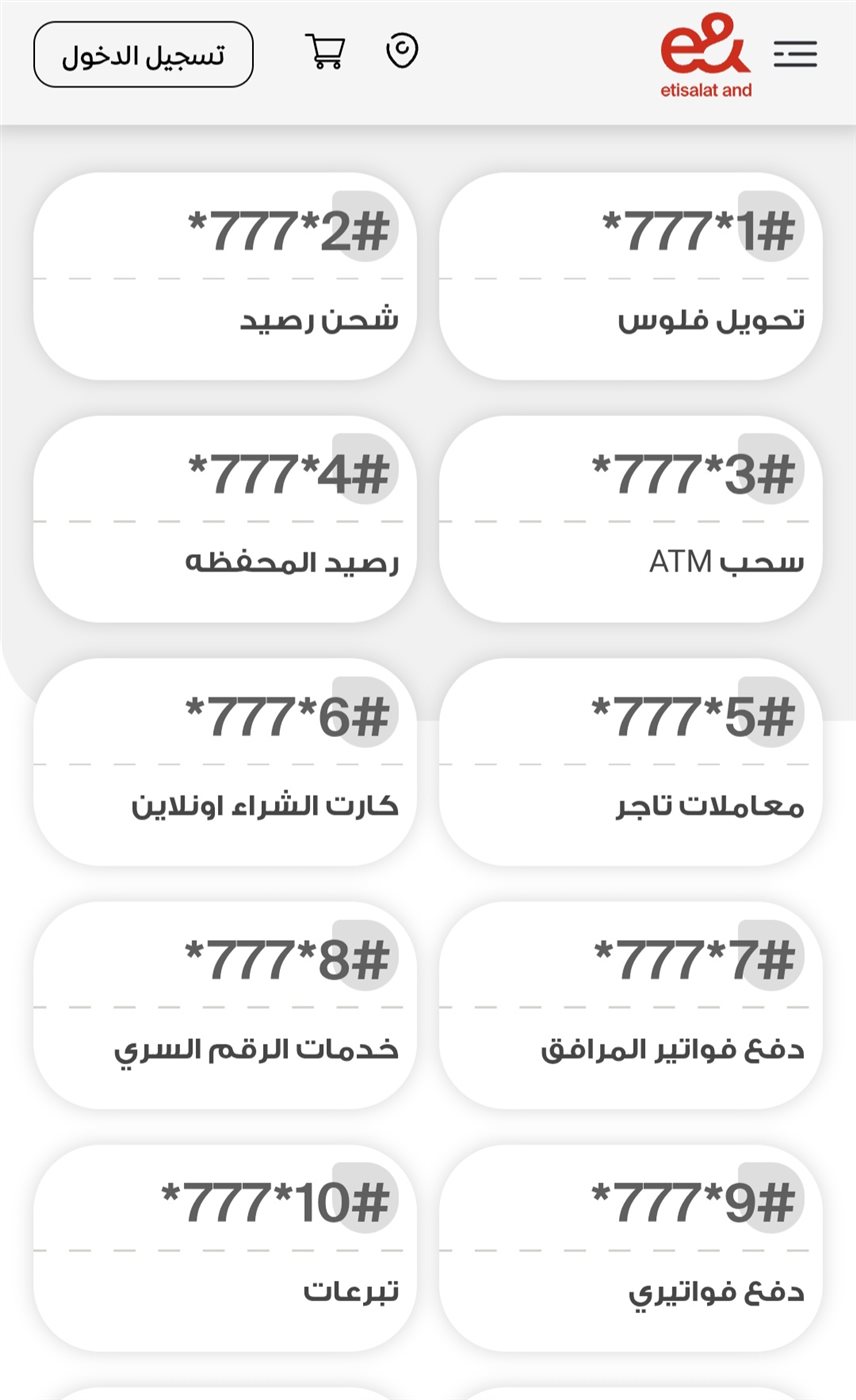This screenshot has width=856, height=1400.
Task: Open *777*6# كارت الشراء اونلاين card
Action: (225, 762)
